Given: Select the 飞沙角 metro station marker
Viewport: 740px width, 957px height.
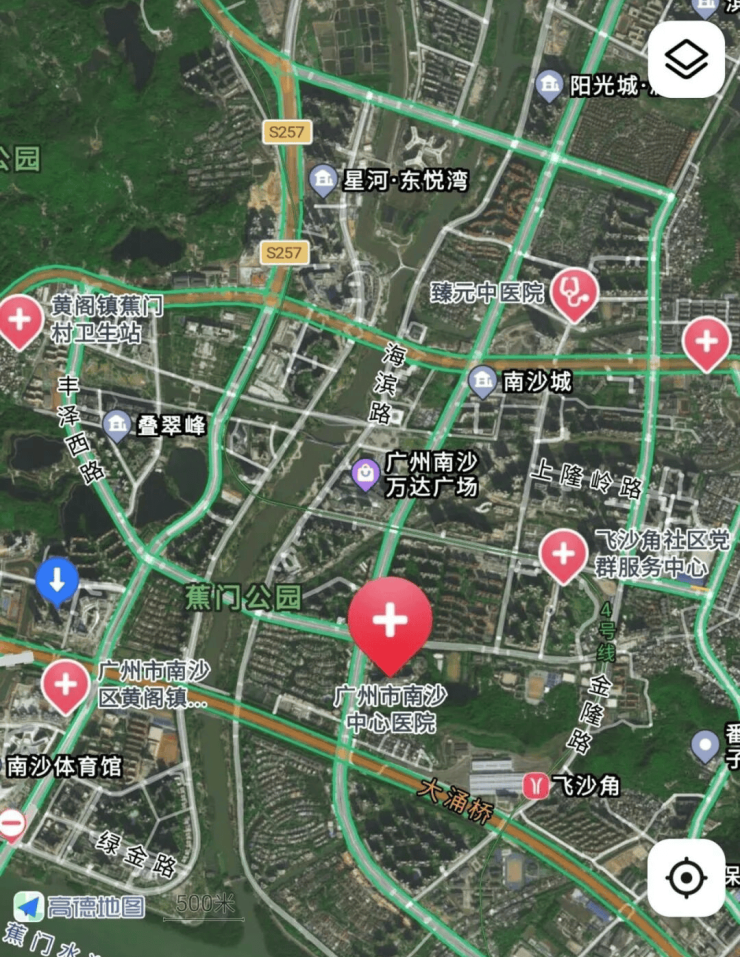Looking at the screenshot, I should (x=535, y=786).
